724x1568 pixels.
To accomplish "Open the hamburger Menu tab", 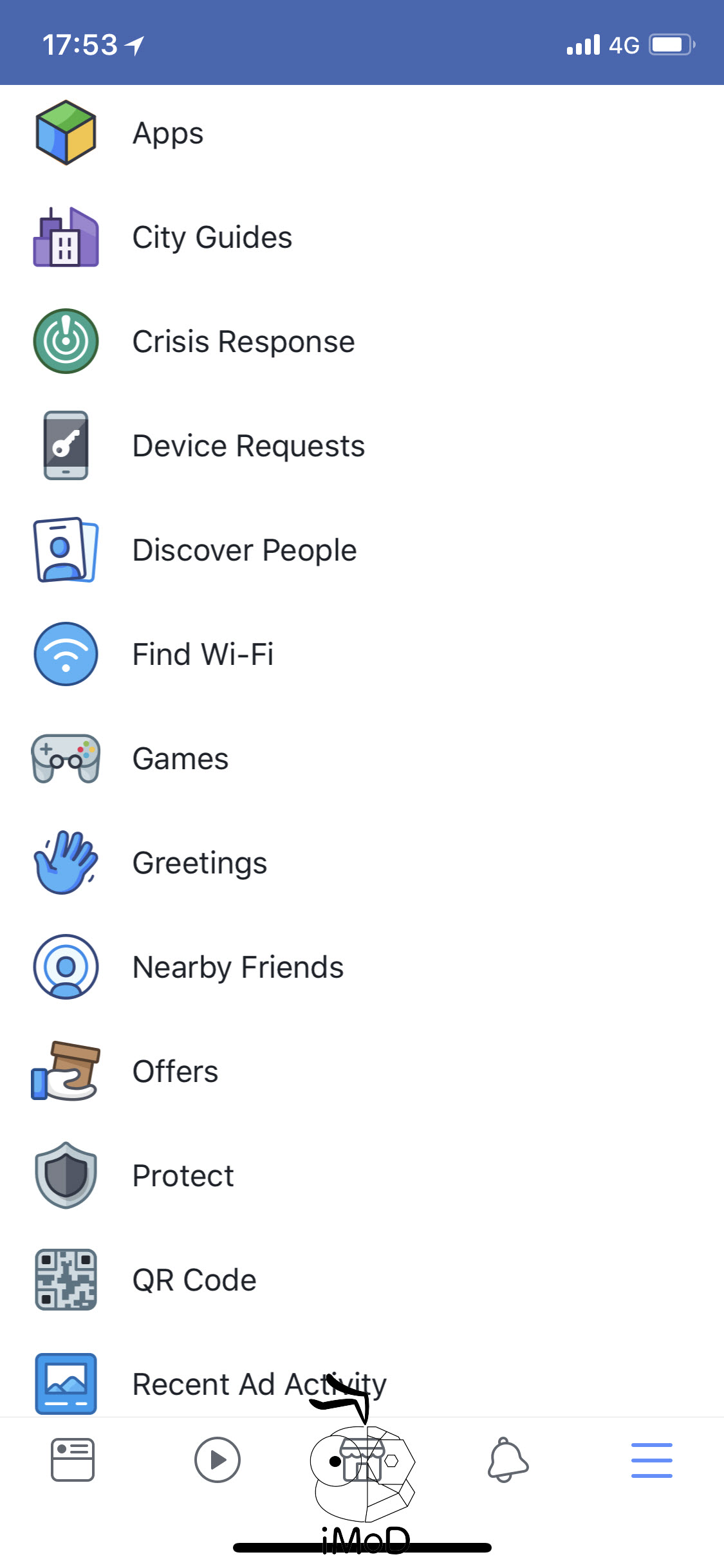I will (651, 1461).
